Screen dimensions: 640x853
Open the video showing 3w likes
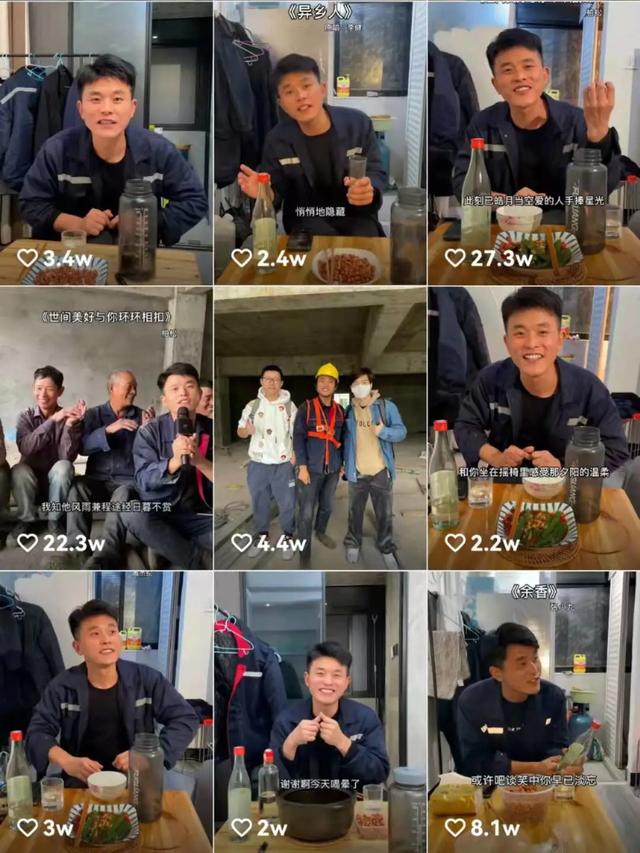coord(105,712)
